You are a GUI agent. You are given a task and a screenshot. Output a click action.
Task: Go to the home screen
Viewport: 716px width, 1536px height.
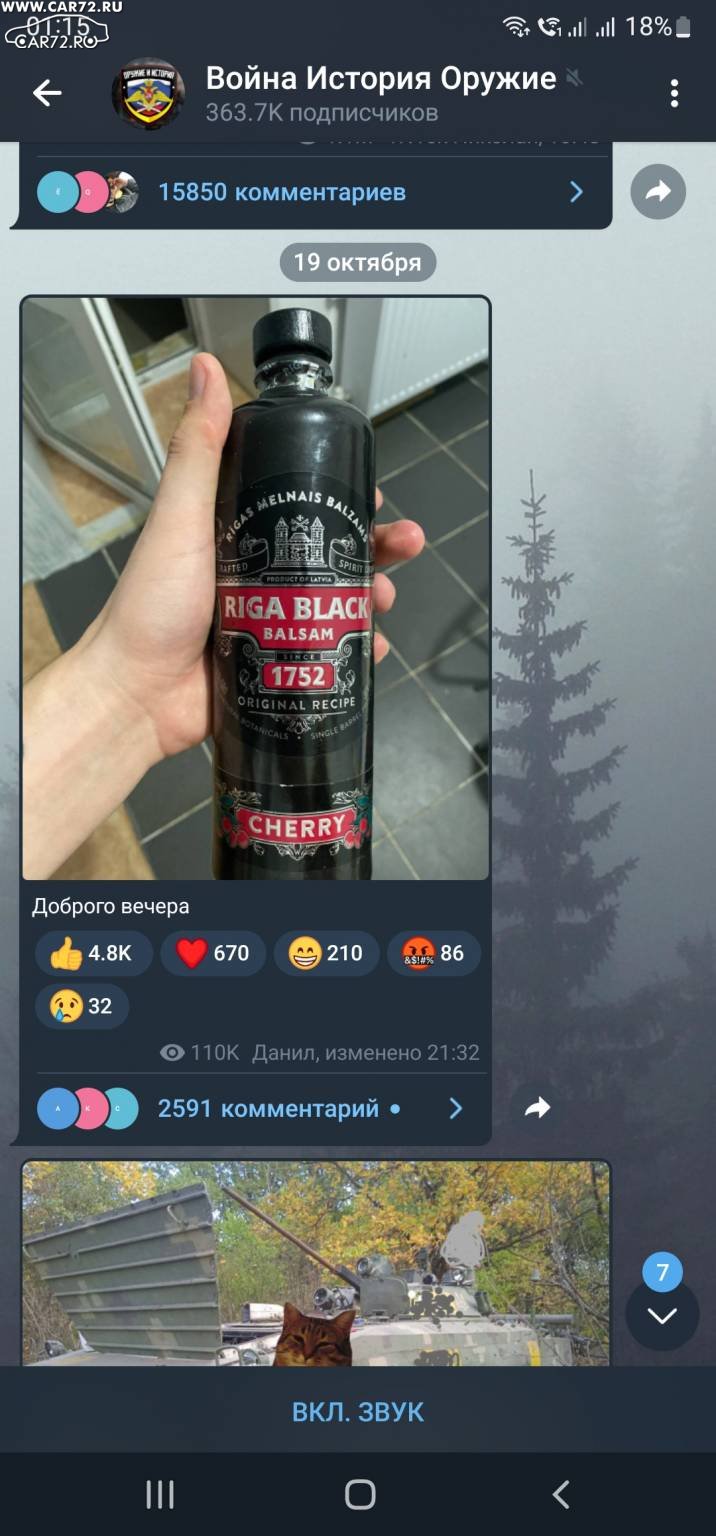[360, 1495]
